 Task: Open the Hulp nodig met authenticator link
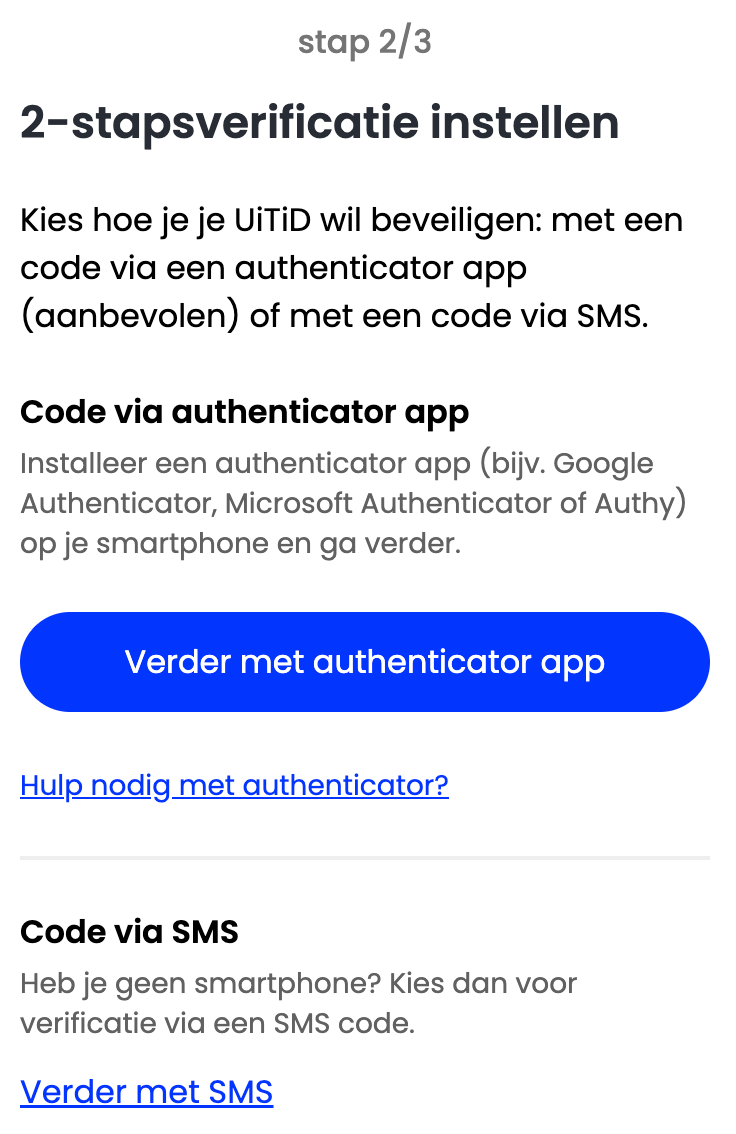point(234,786)
